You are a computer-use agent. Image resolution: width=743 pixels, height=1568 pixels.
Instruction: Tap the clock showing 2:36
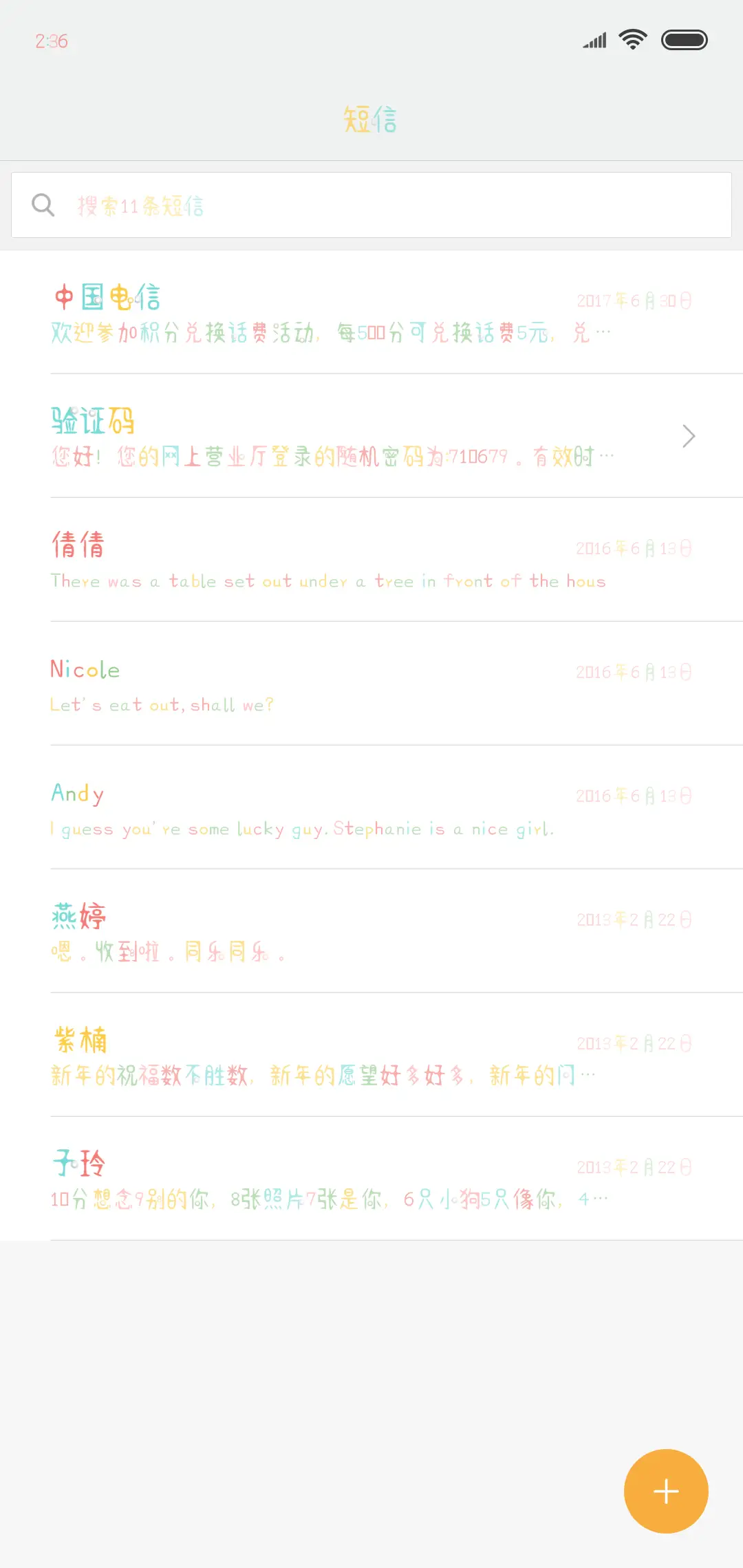point(52,41)
